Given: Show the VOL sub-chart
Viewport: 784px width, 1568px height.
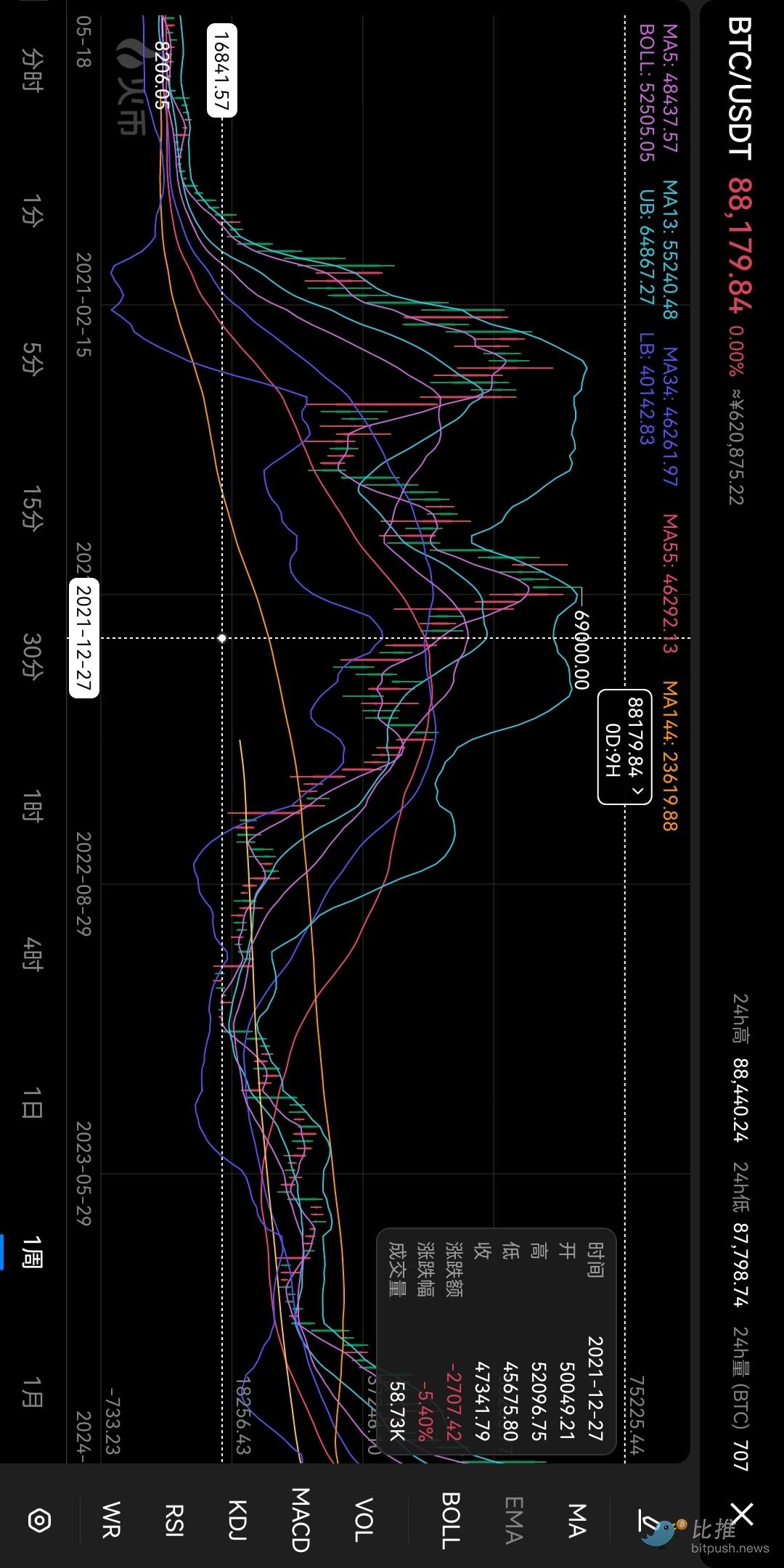Looking at the screenshot, I should click(x=363, y=1520).
